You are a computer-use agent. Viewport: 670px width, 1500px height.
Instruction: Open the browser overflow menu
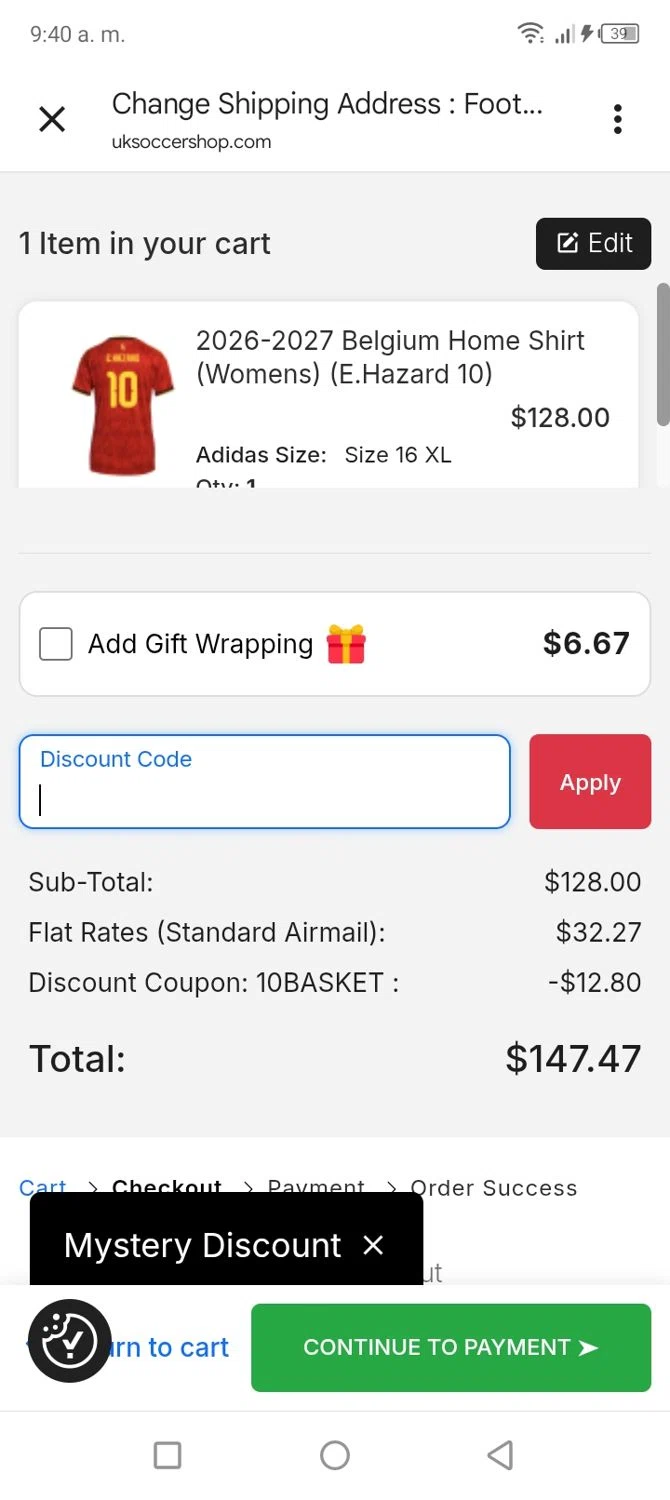coord(617,119)
